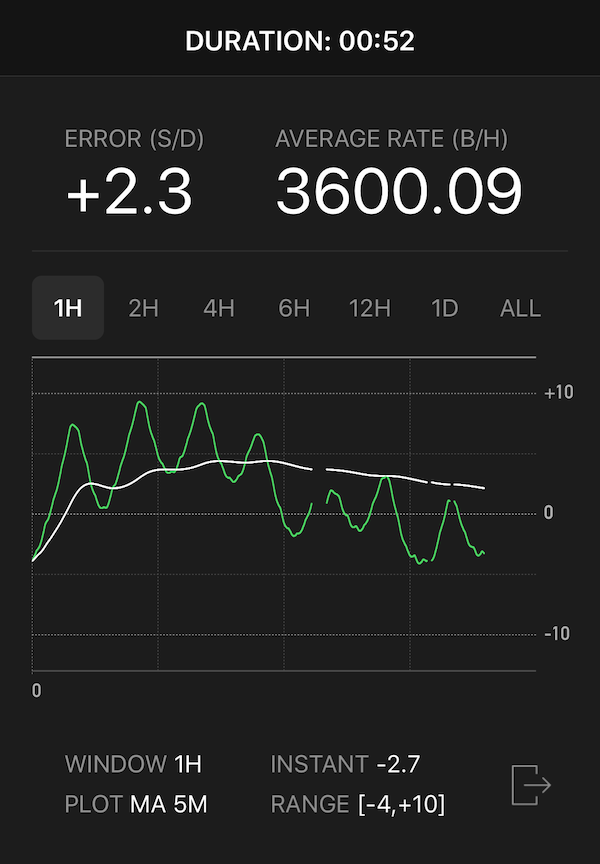
Task: Select the 1H time range
Action: click(x=68, y=308)
